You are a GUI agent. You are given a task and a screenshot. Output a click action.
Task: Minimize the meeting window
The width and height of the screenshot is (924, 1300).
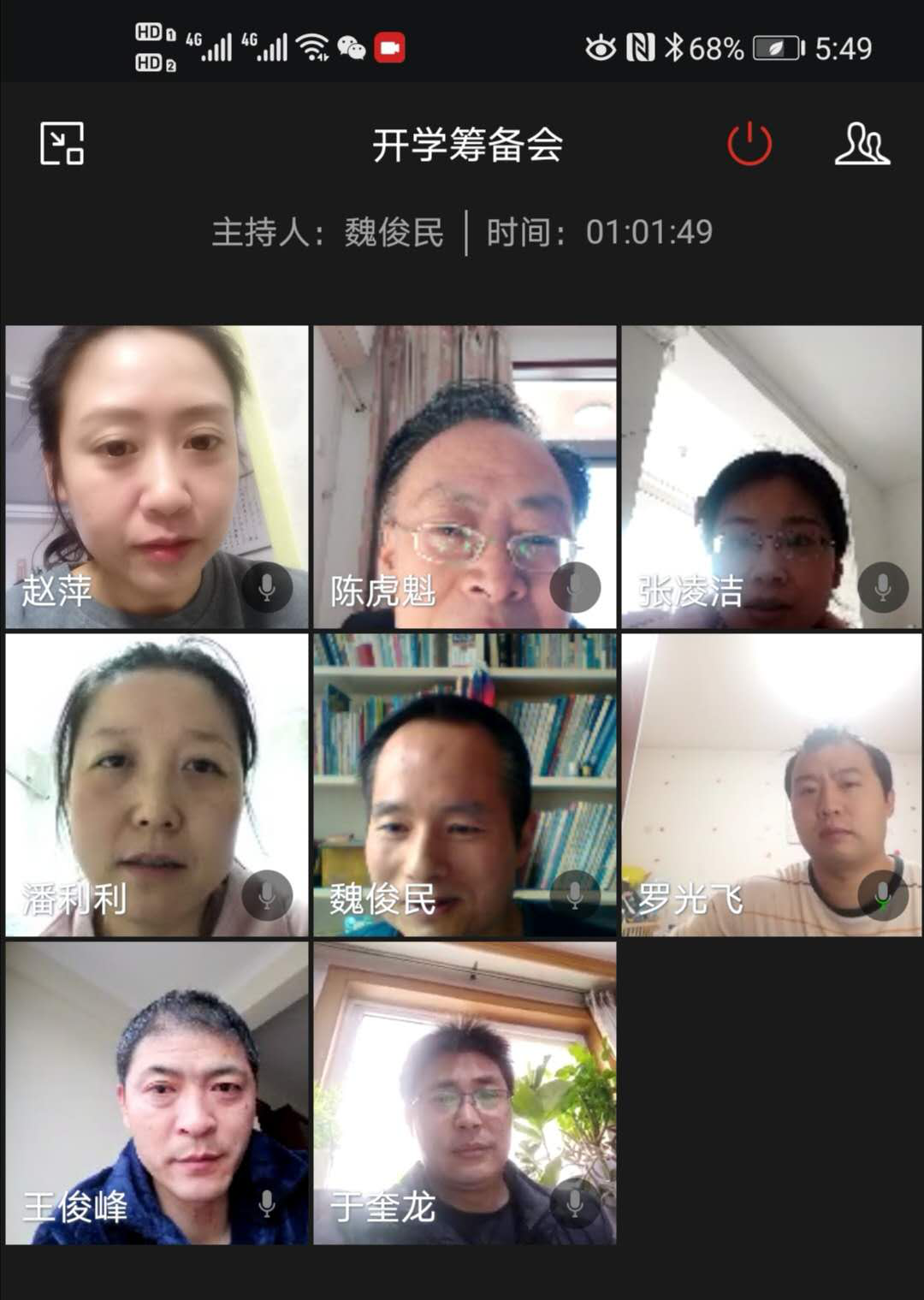coord(62,144)
